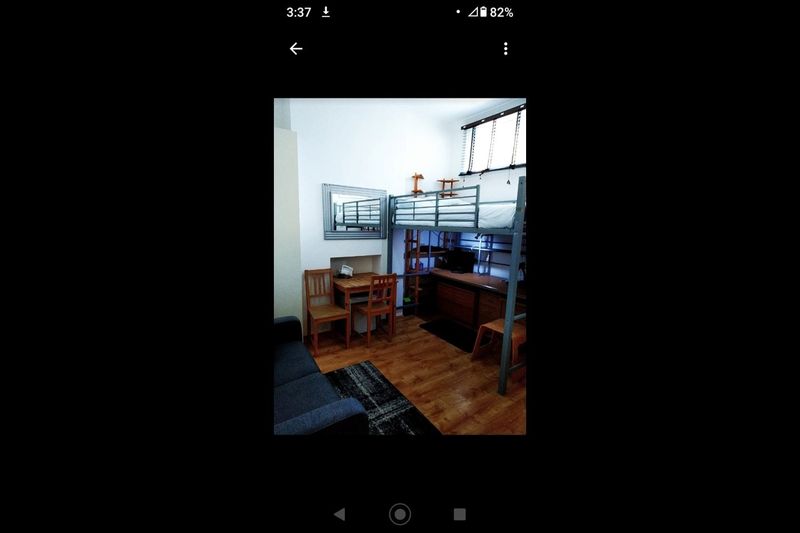Open the three-dot overflow menu
The image size is (800, 533).
505,48
